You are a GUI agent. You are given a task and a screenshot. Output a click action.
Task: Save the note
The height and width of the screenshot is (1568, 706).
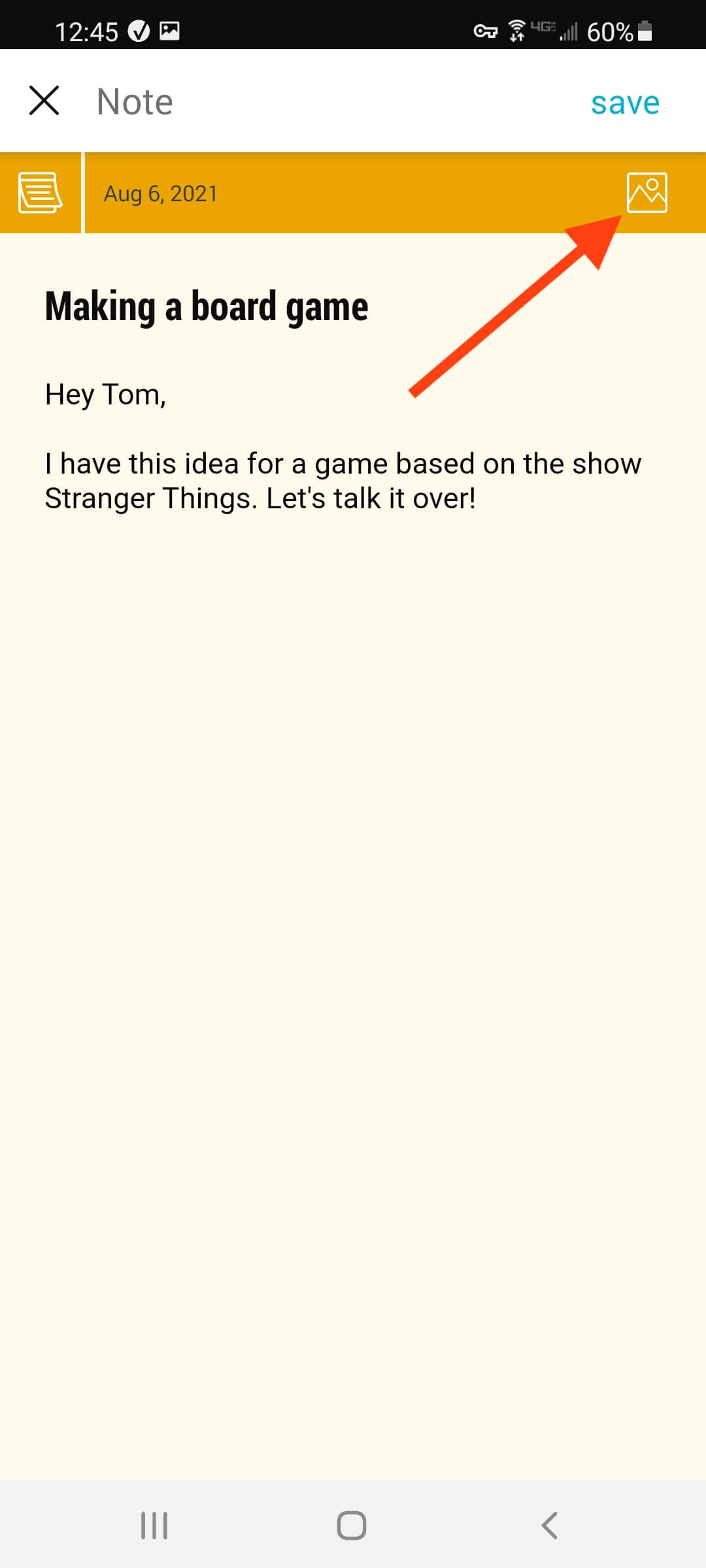pyautogui.click(x=625, y=103)
